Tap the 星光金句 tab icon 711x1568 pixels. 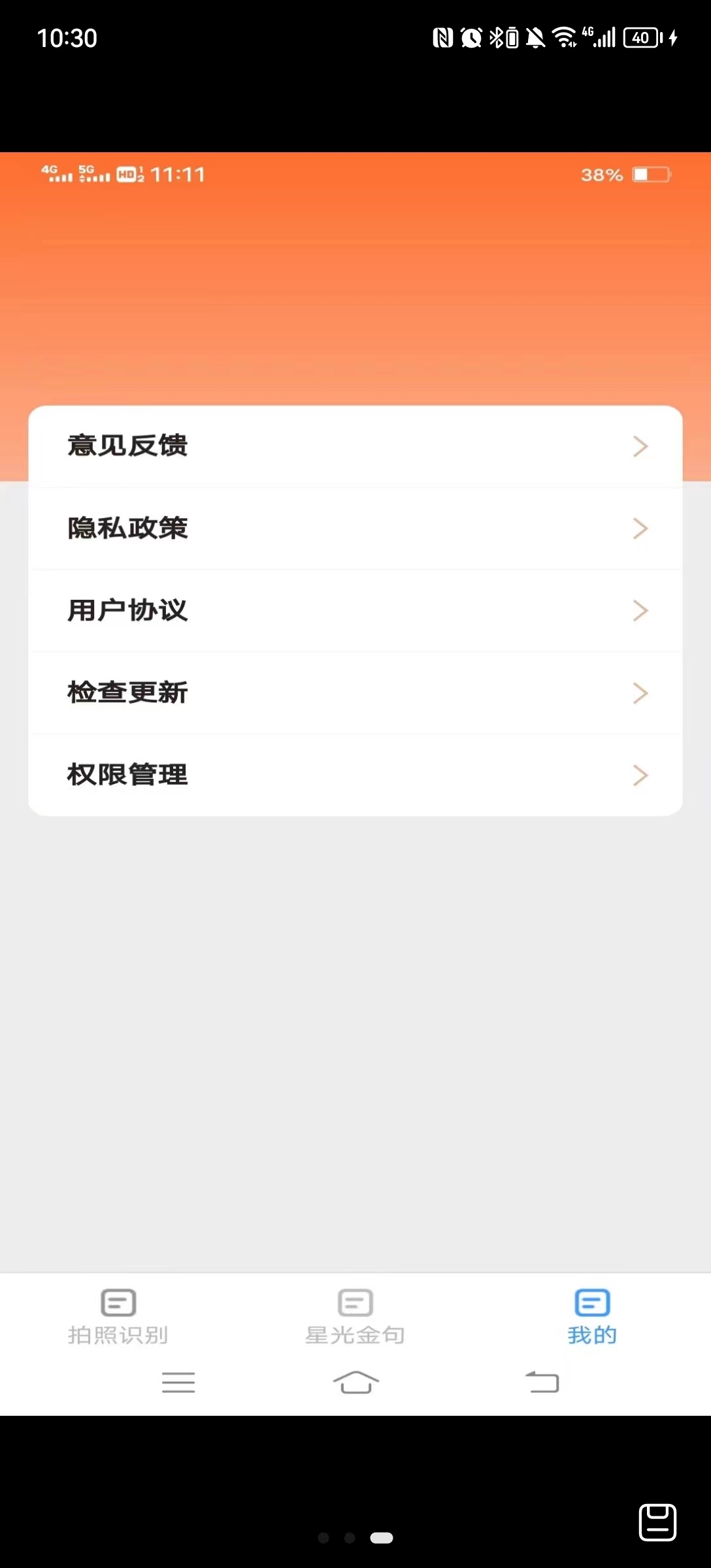coord(355,1303)
